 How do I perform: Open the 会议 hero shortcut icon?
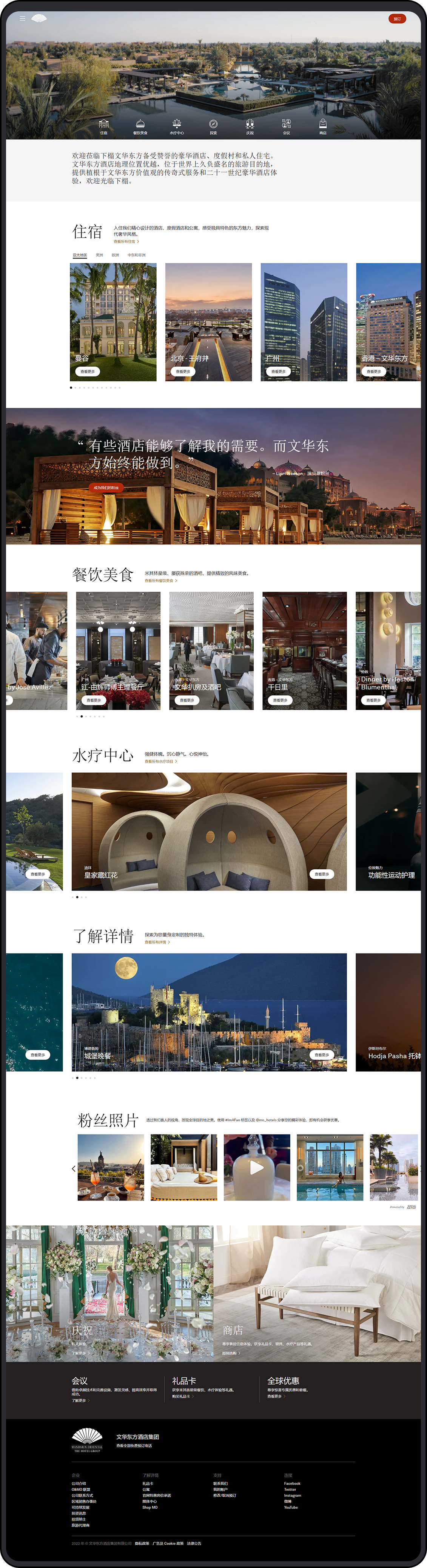(286, 127)
